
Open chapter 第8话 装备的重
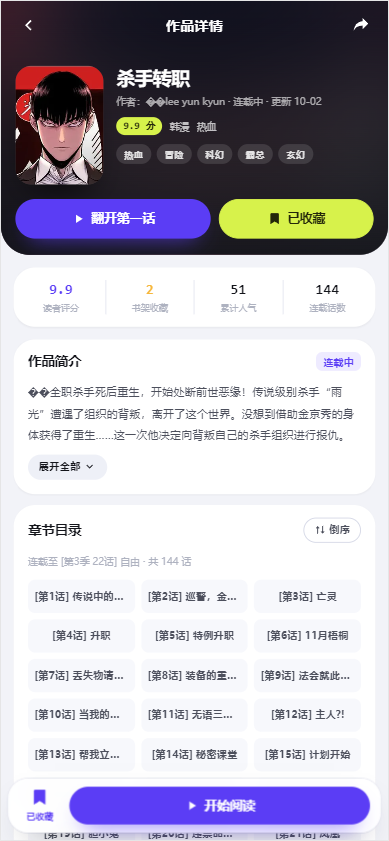(x=194, y=676)
